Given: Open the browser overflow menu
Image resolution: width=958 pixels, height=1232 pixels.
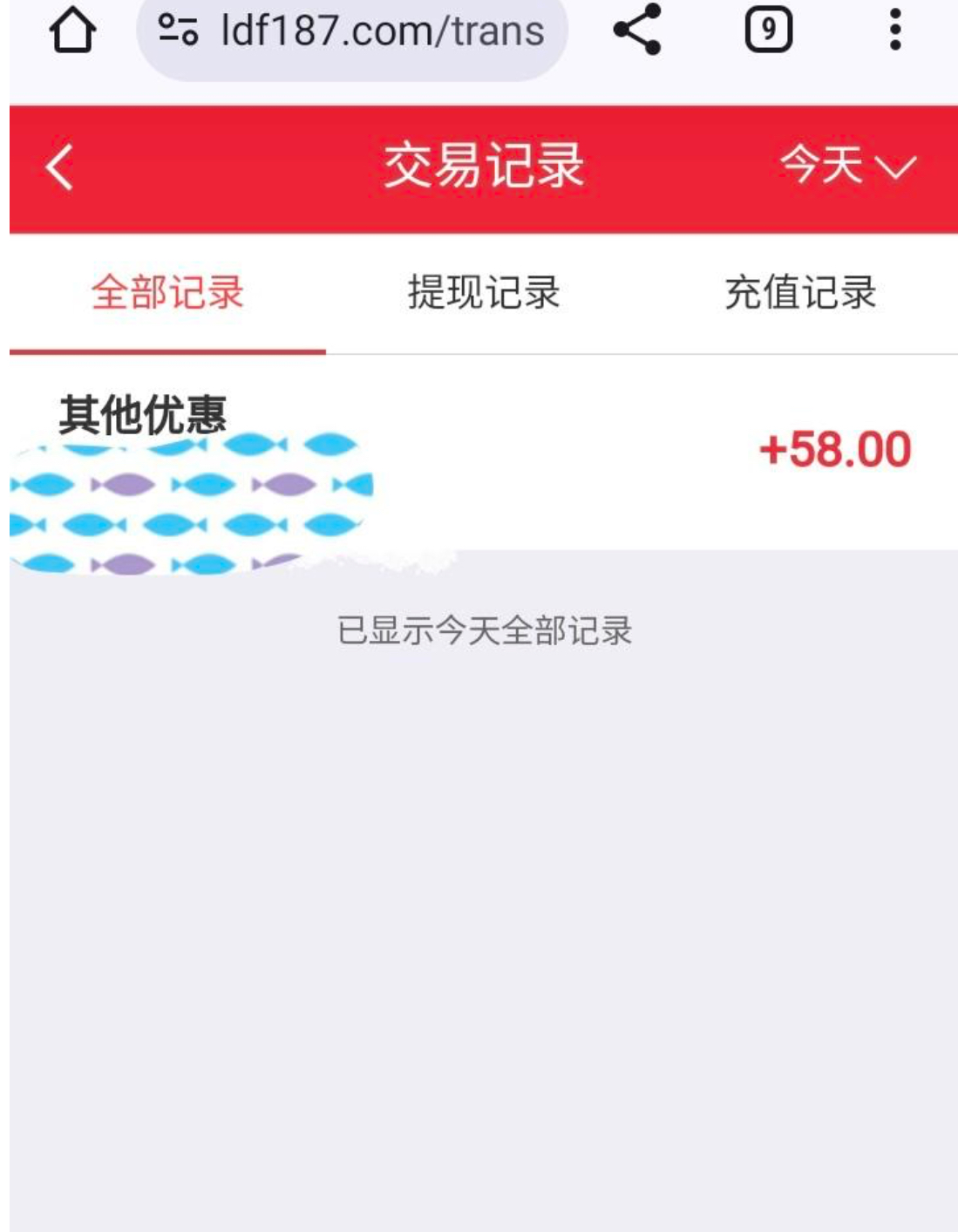Looking at the screenshot, I should pos(894,30).
